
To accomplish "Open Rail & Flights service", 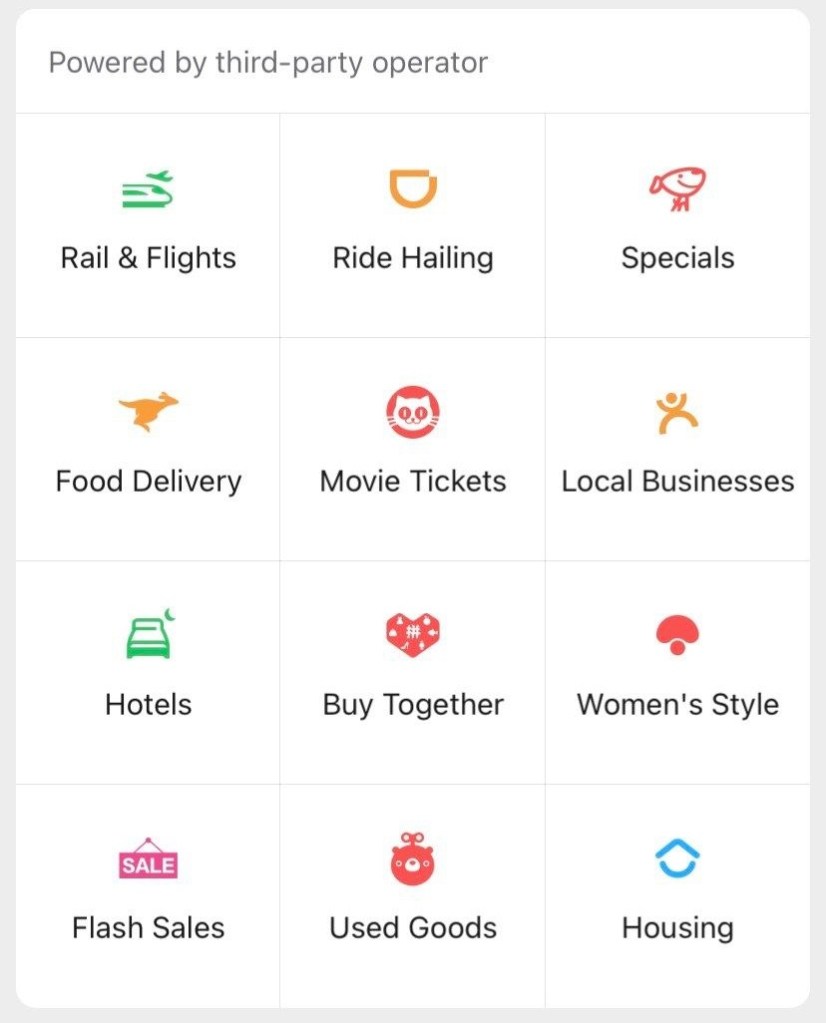I will coord(148,224).
